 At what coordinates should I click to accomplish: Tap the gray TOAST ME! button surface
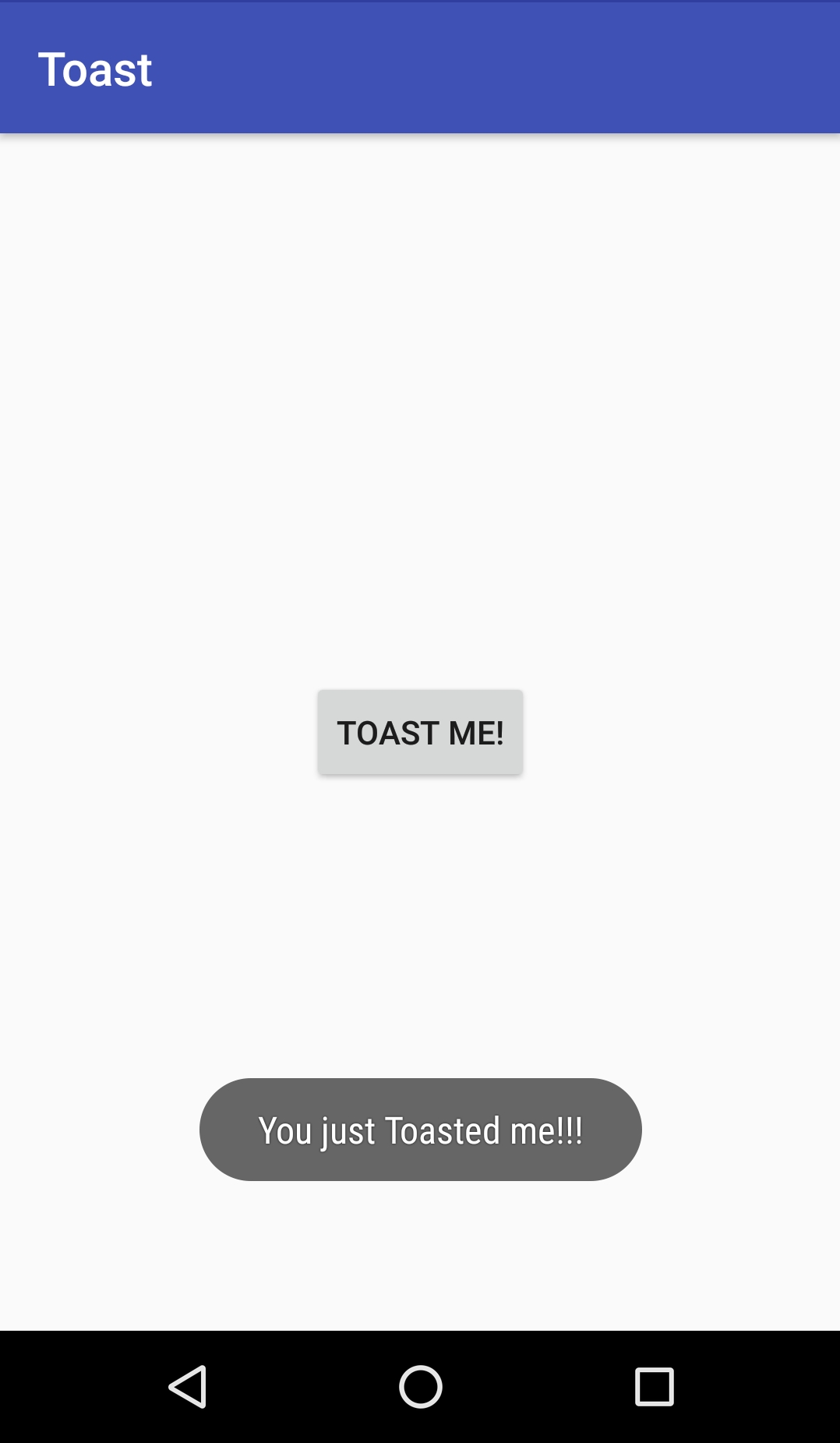tap(420, 731)
